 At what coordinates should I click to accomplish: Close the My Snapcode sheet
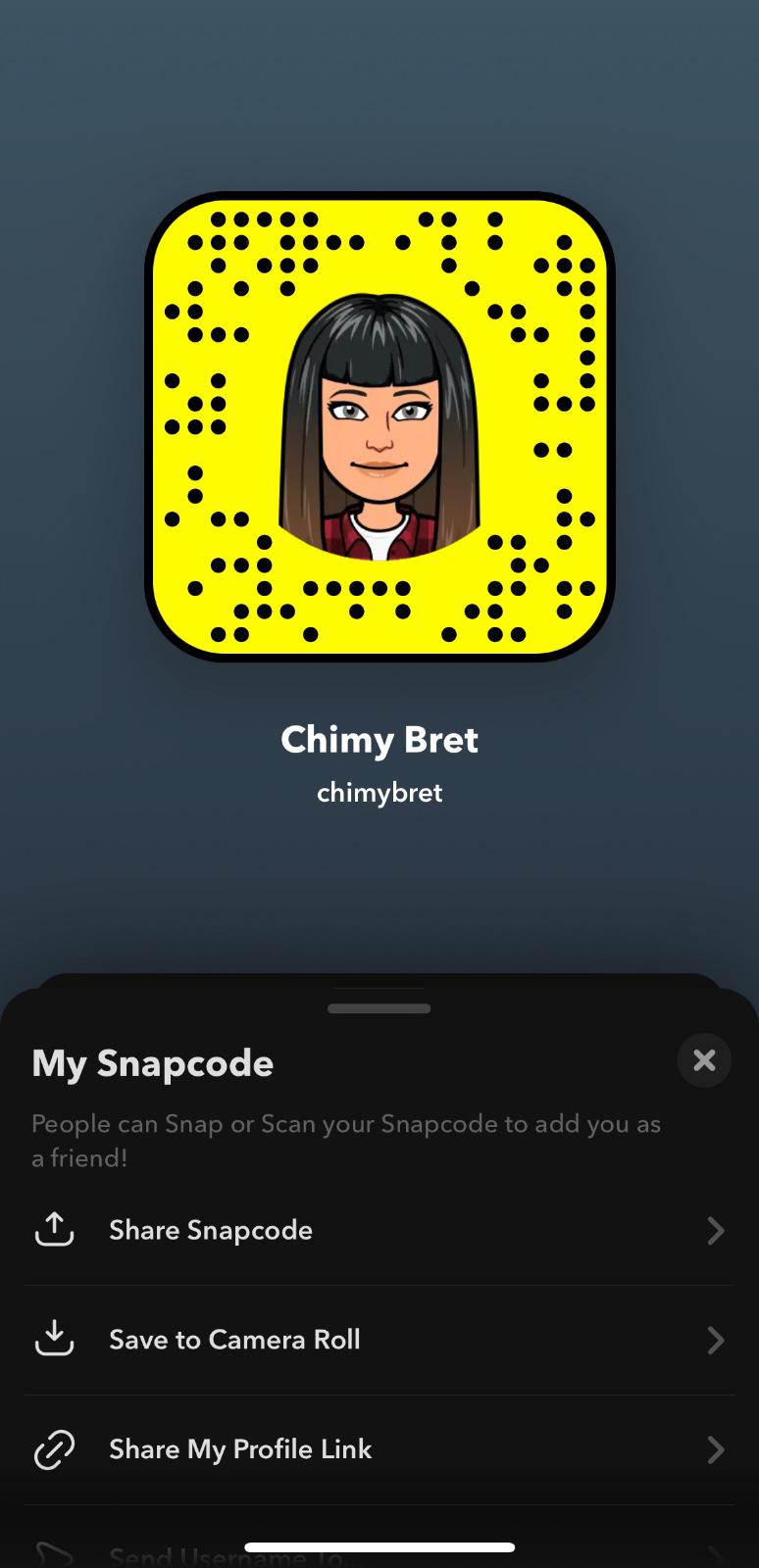pyautogui.click(x=704, y=1060)
